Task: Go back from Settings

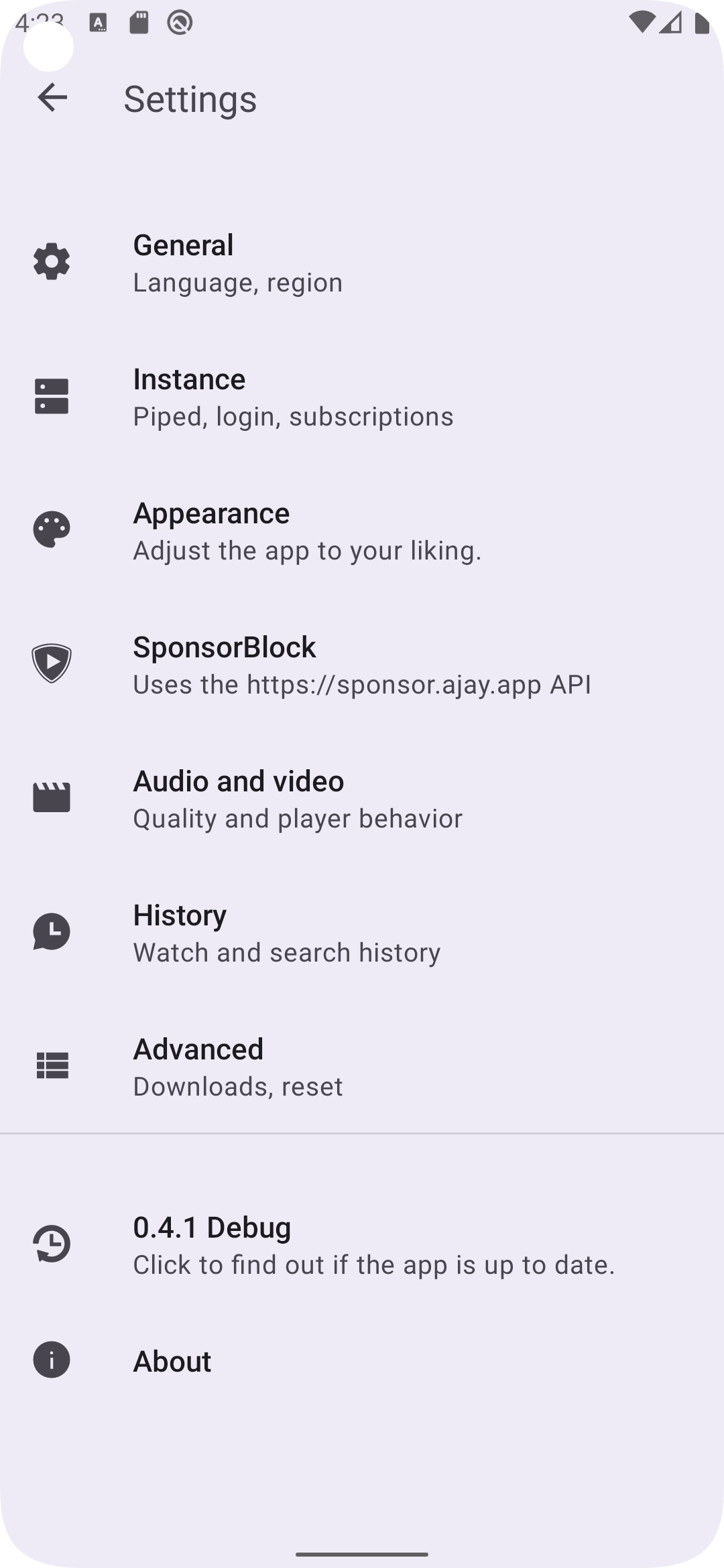Action: pos(52,98)
